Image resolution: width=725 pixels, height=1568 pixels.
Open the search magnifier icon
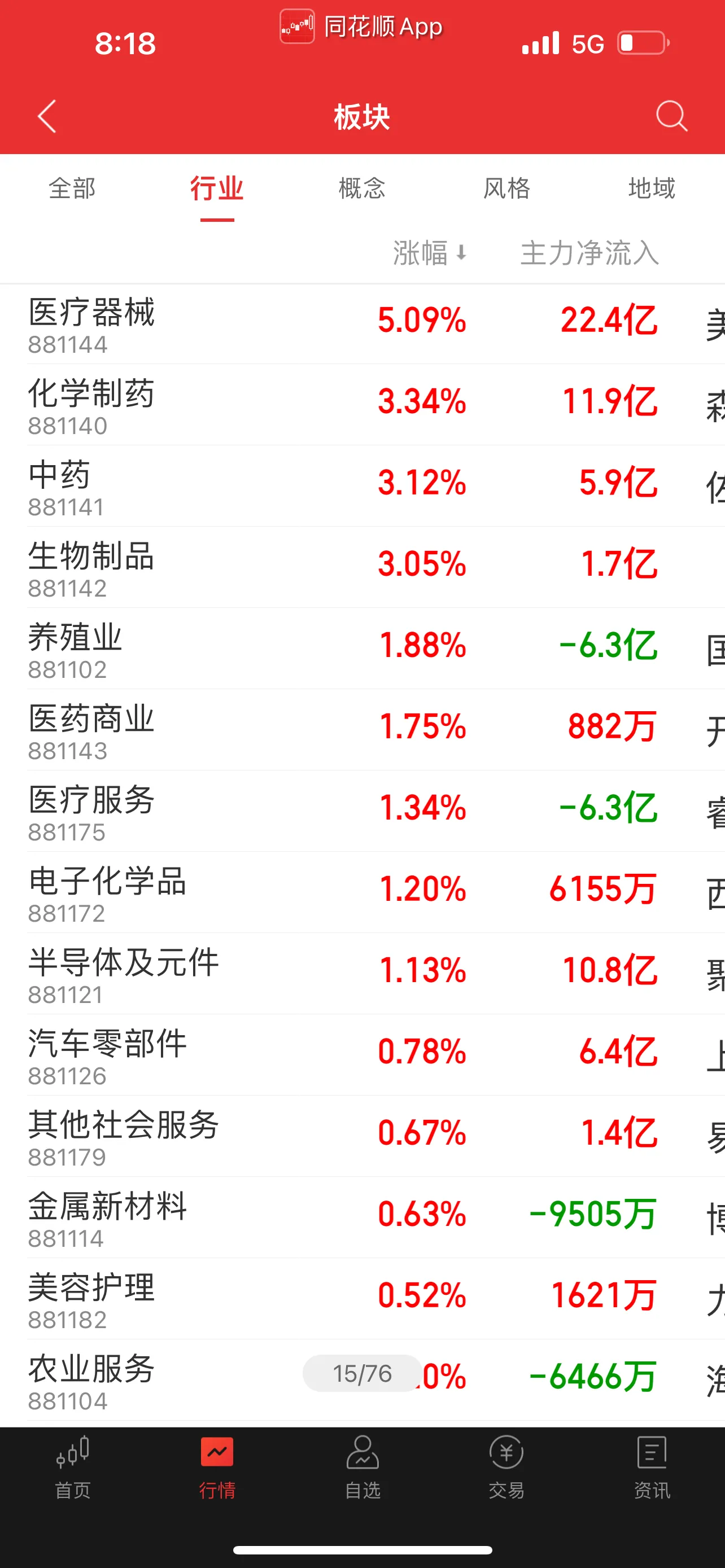(x=671, y=116)
